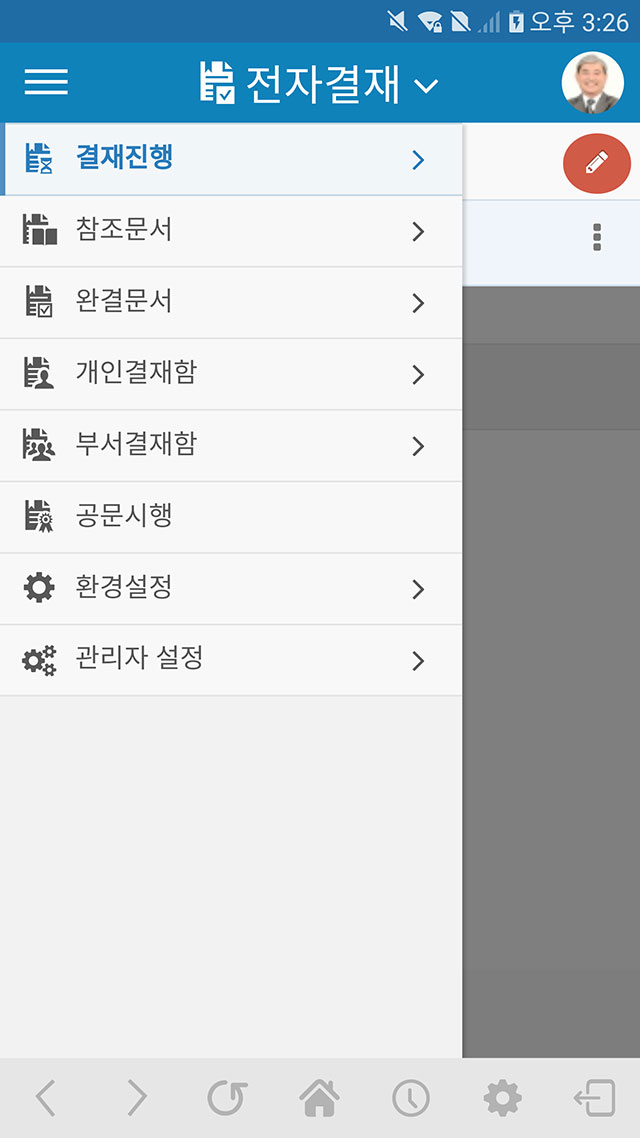Log out with the exit icon
Screen dimensions: 640x1138
595,1097
